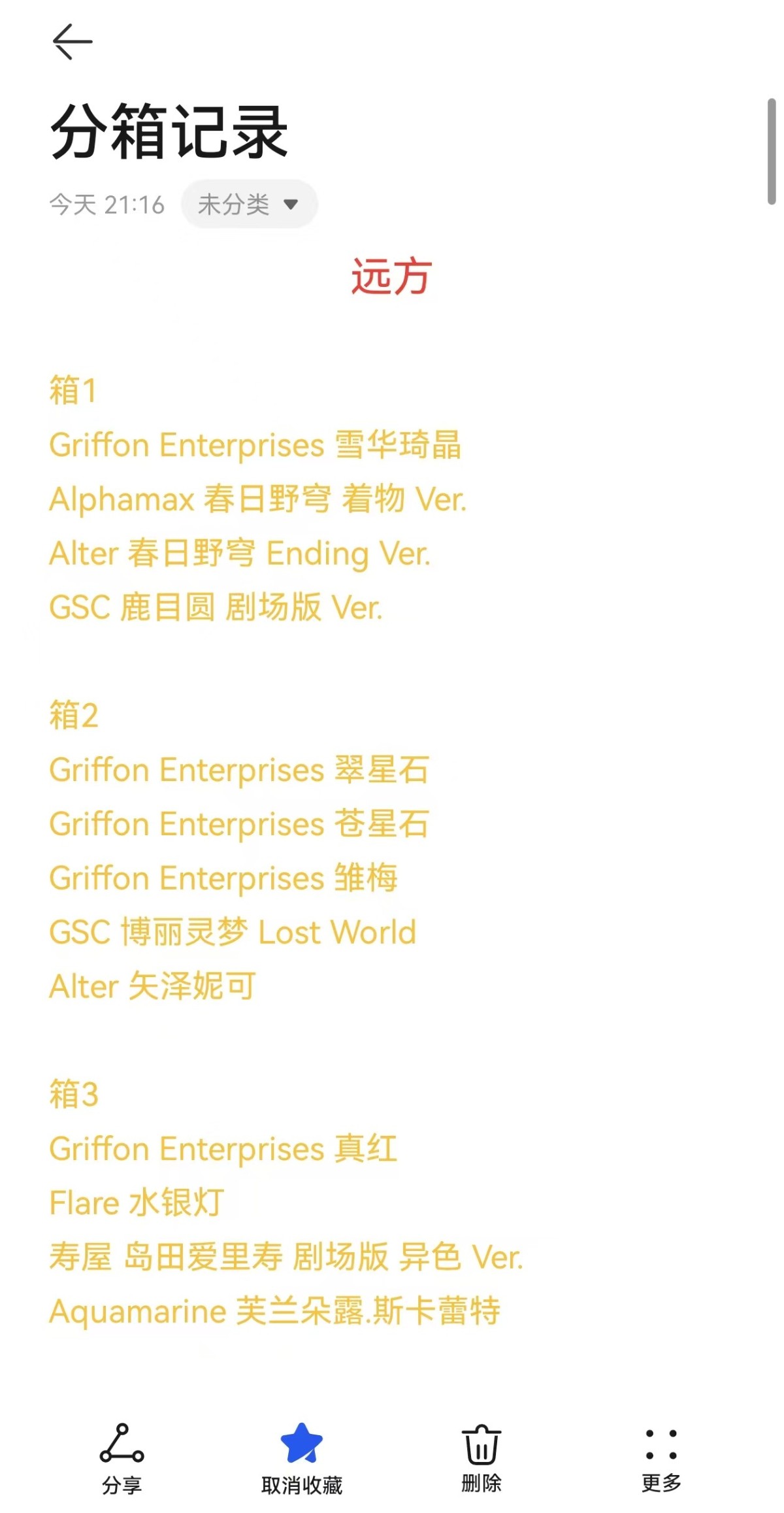Go back from the note
The height and width of the screenshot is (1513, 784).
click(x=72, y=42)
